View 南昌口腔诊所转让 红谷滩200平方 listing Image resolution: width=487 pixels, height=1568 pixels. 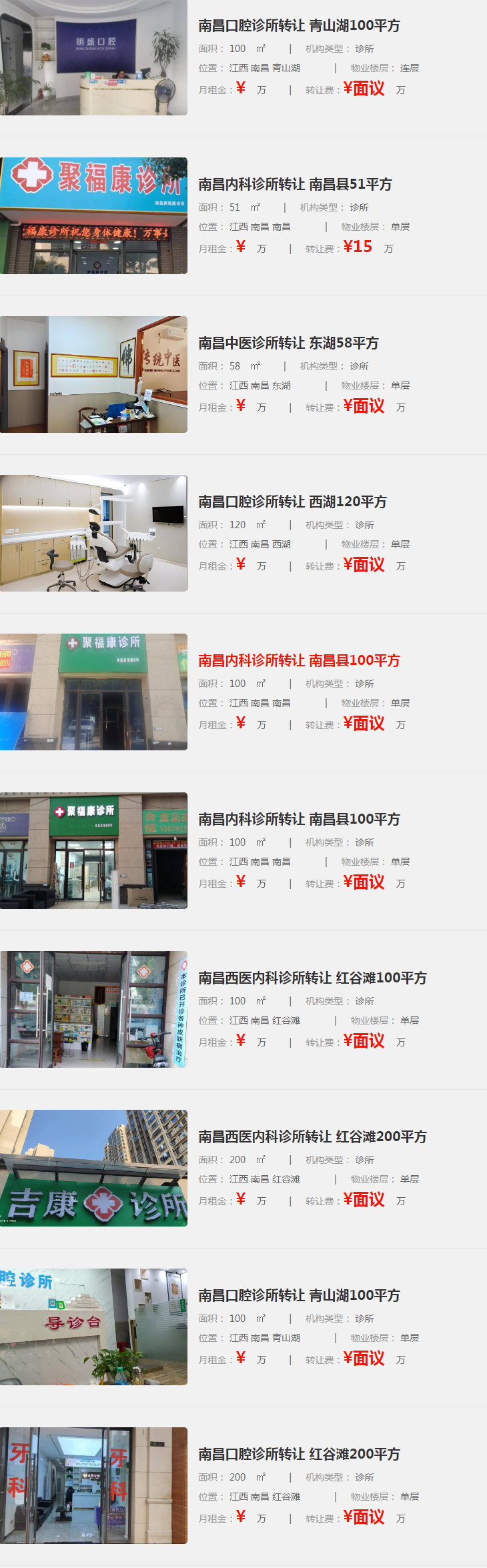coord(299,1455)
